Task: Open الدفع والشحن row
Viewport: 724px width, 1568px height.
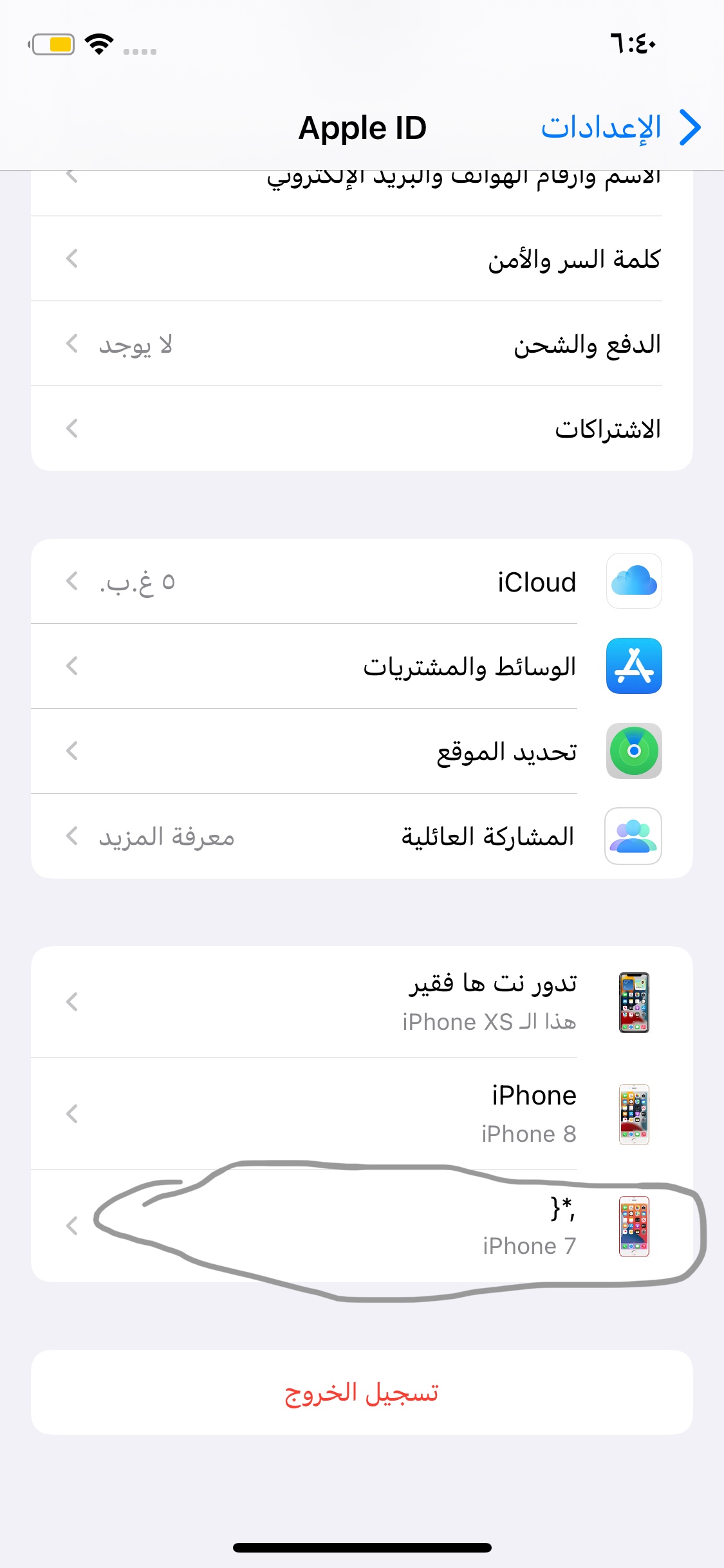Action: coord(362,344)
